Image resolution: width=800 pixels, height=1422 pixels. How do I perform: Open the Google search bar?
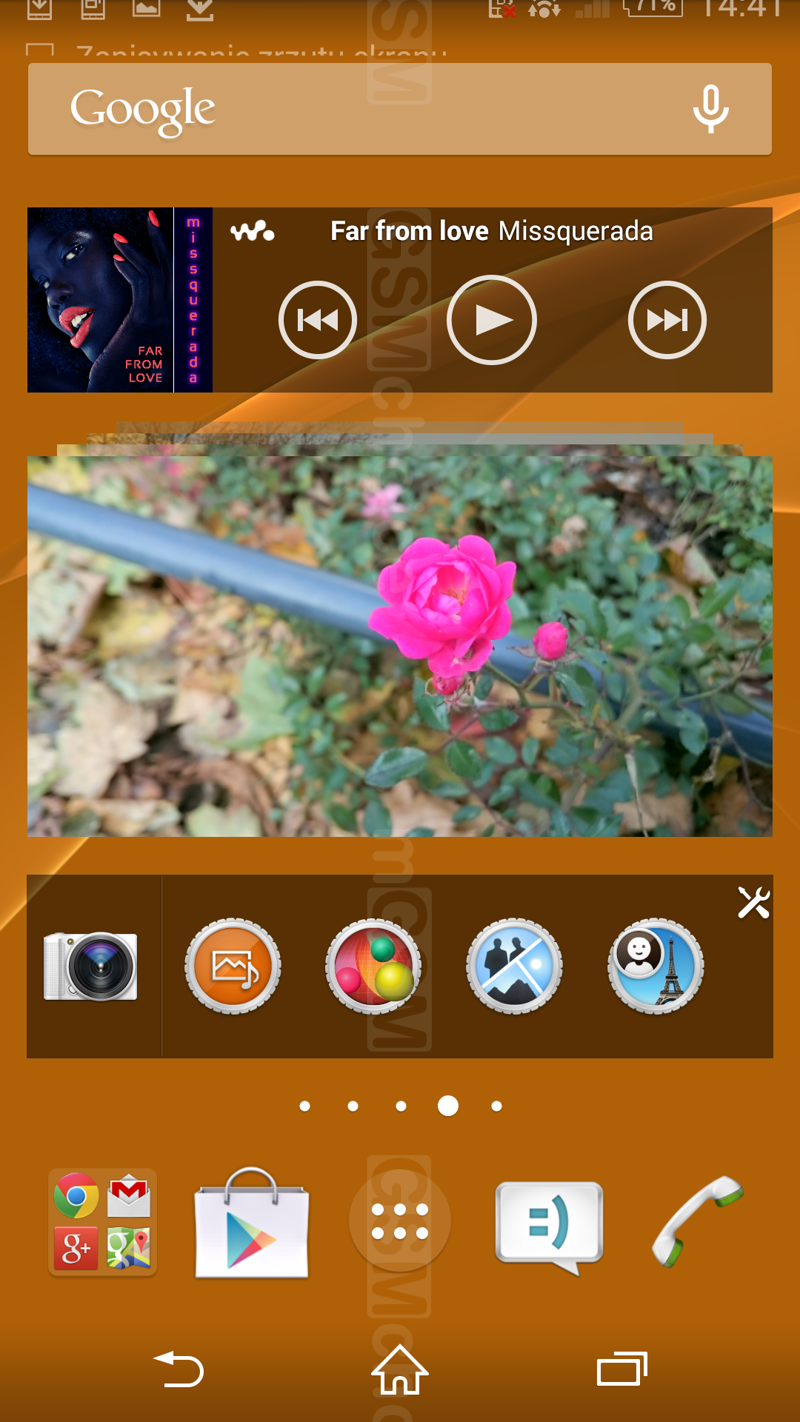click(x=400, y=109)
